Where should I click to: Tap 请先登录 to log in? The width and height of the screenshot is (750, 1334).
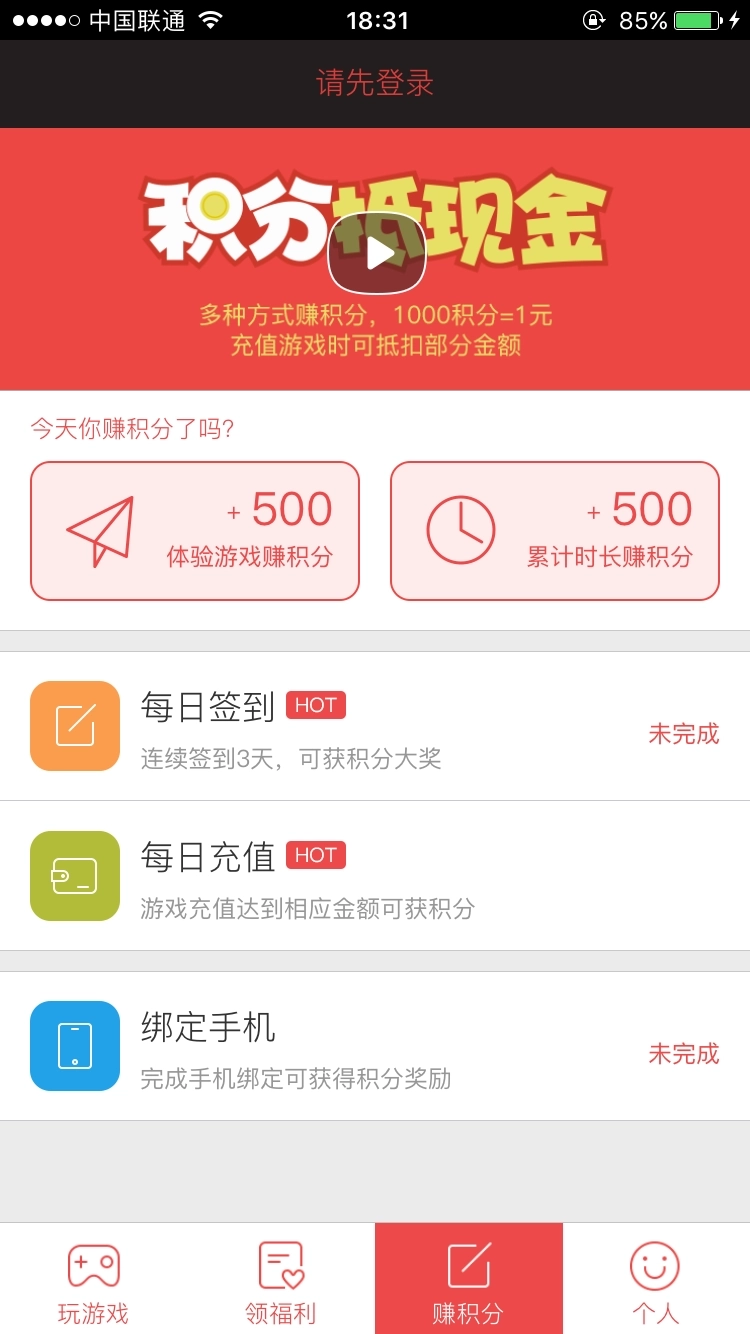click(x=375, y=84)
